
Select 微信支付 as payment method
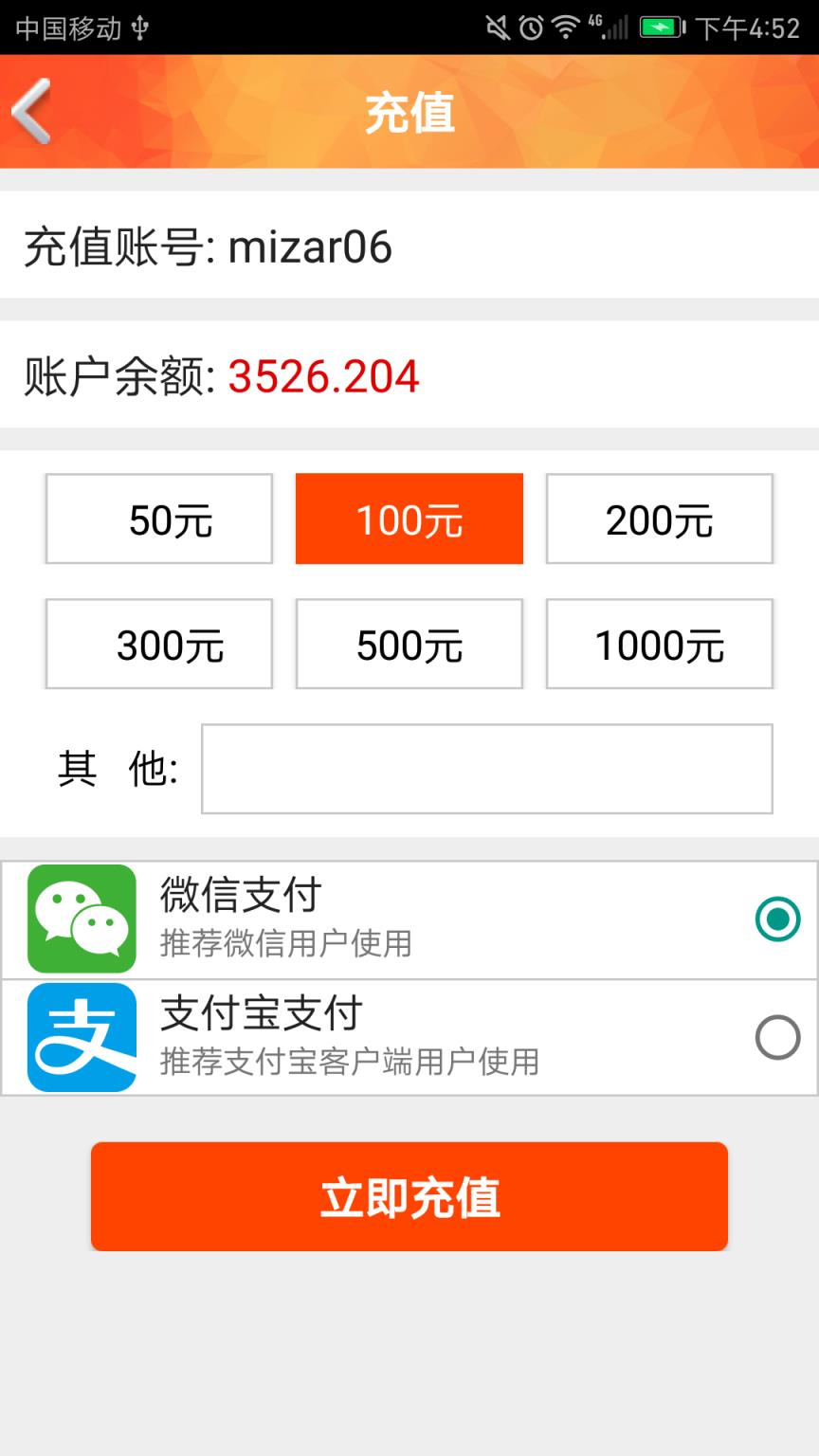pos(777,919)
